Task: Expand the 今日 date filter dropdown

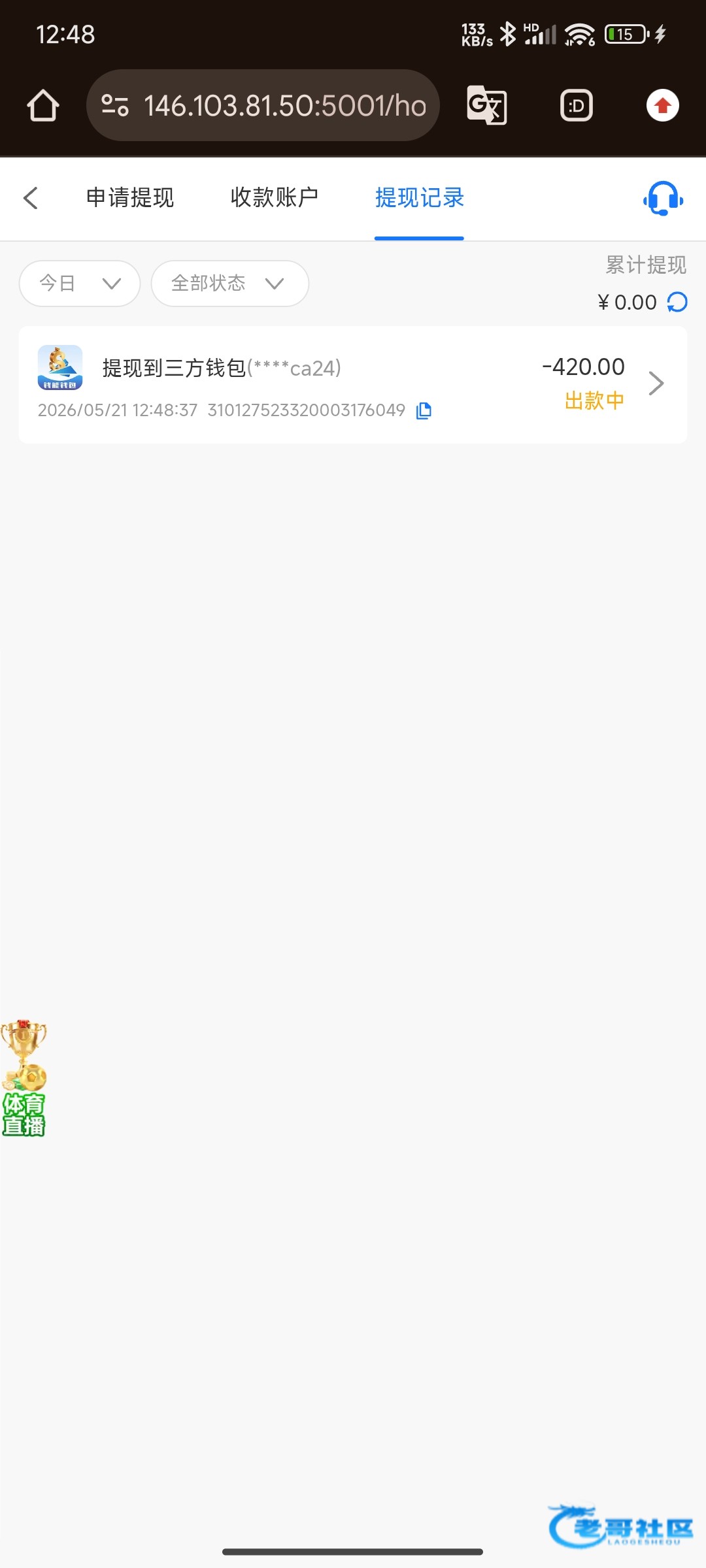Action: click(x=80, y=283)
